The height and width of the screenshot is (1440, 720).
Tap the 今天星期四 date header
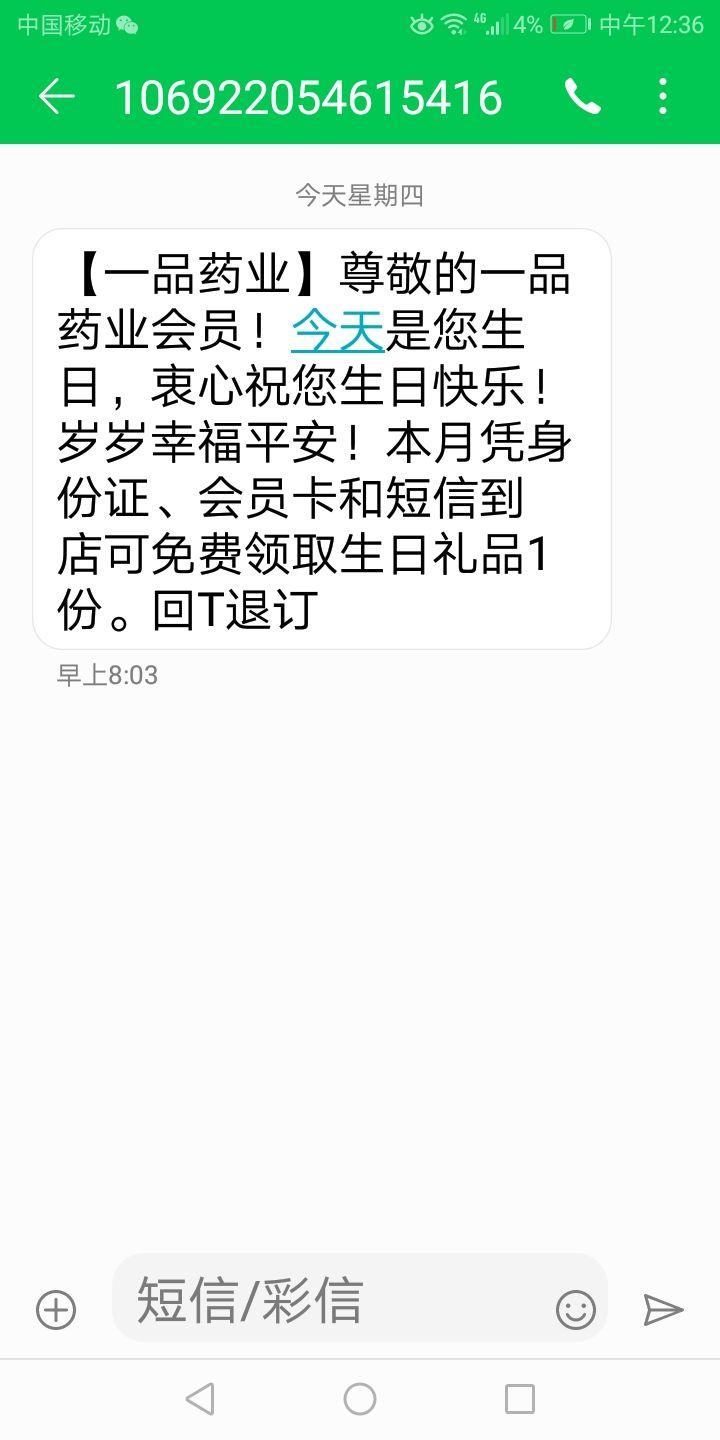point(360,197)
